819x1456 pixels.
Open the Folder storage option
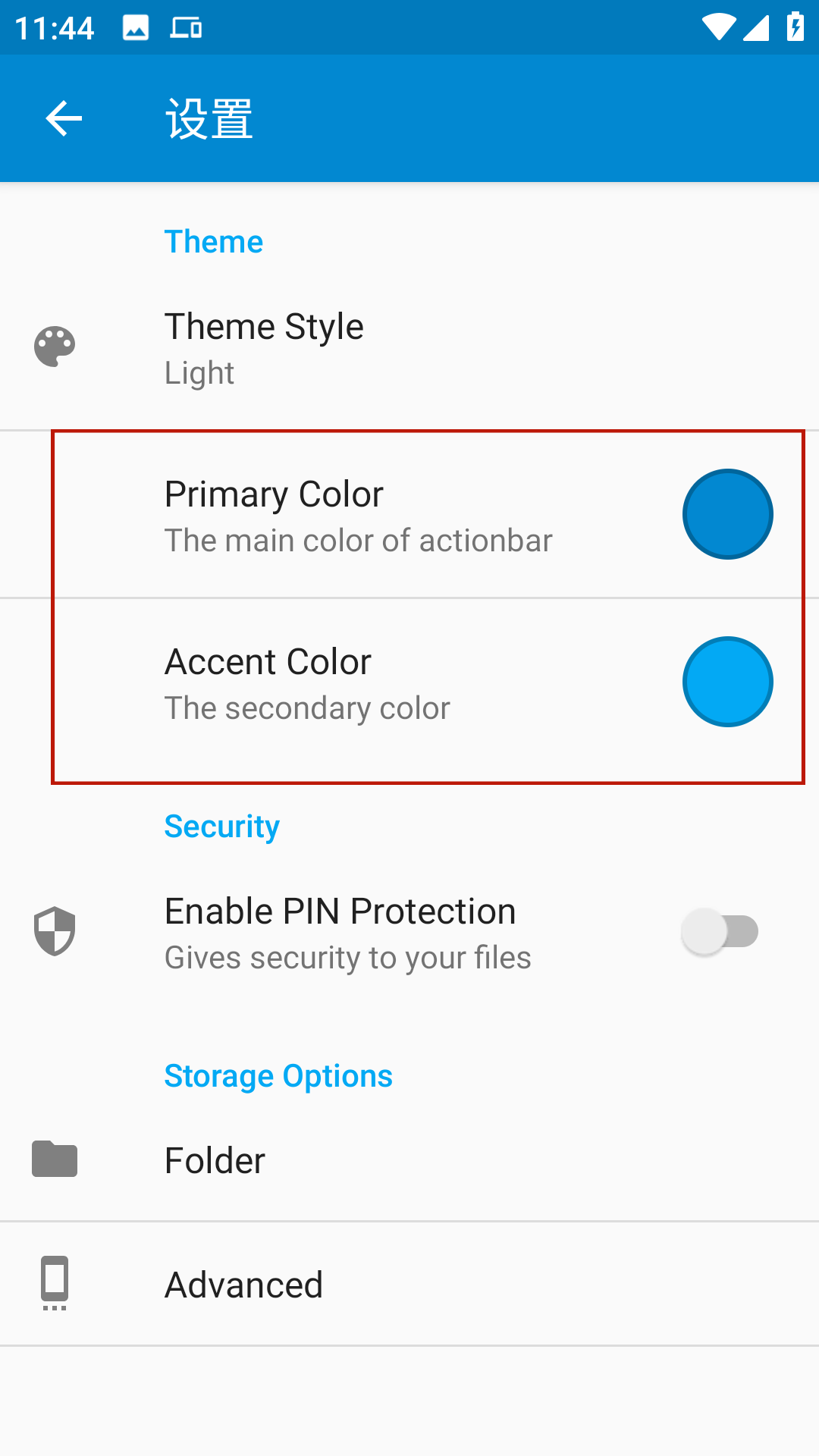tap(409, 1160)
